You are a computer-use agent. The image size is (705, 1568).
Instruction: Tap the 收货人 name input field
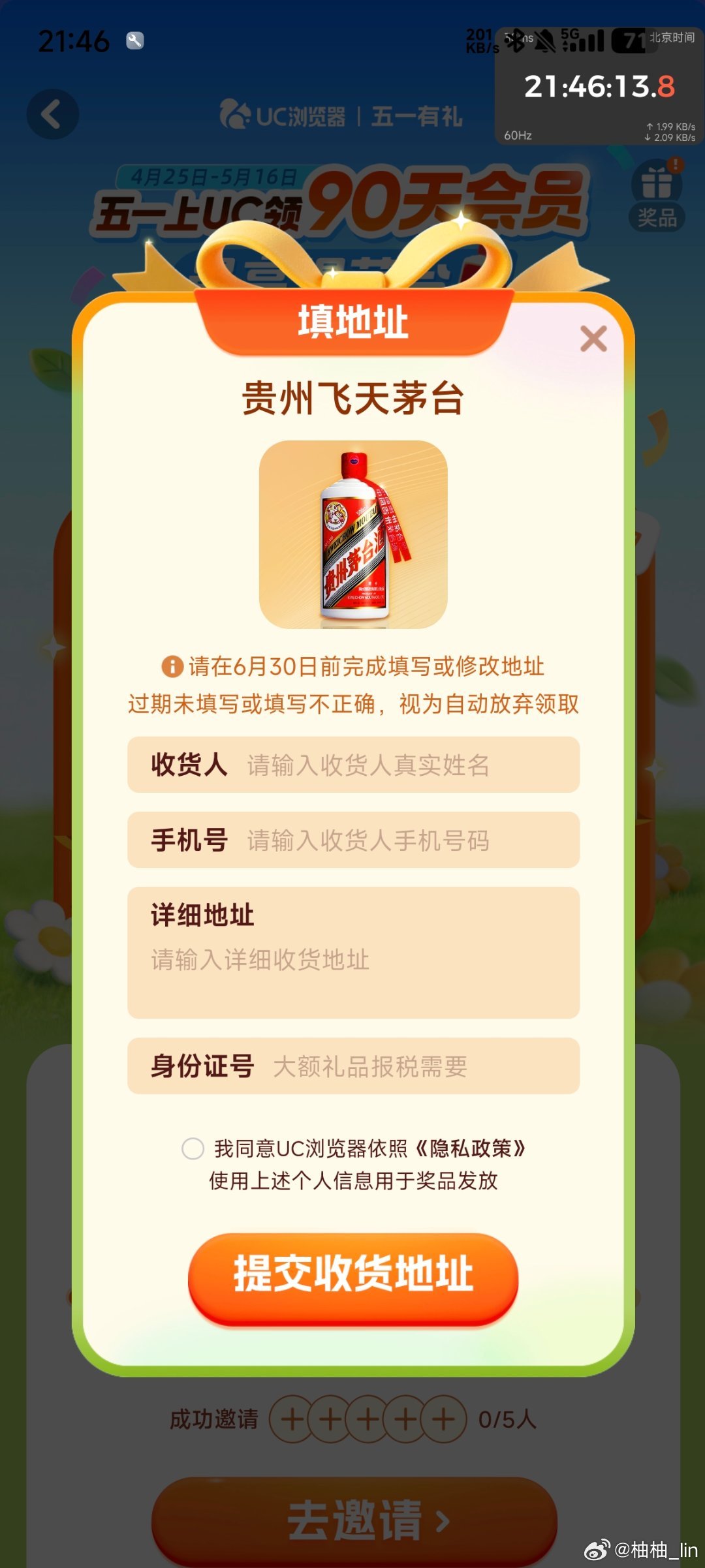pyautogui.click(x=392, y=765)
